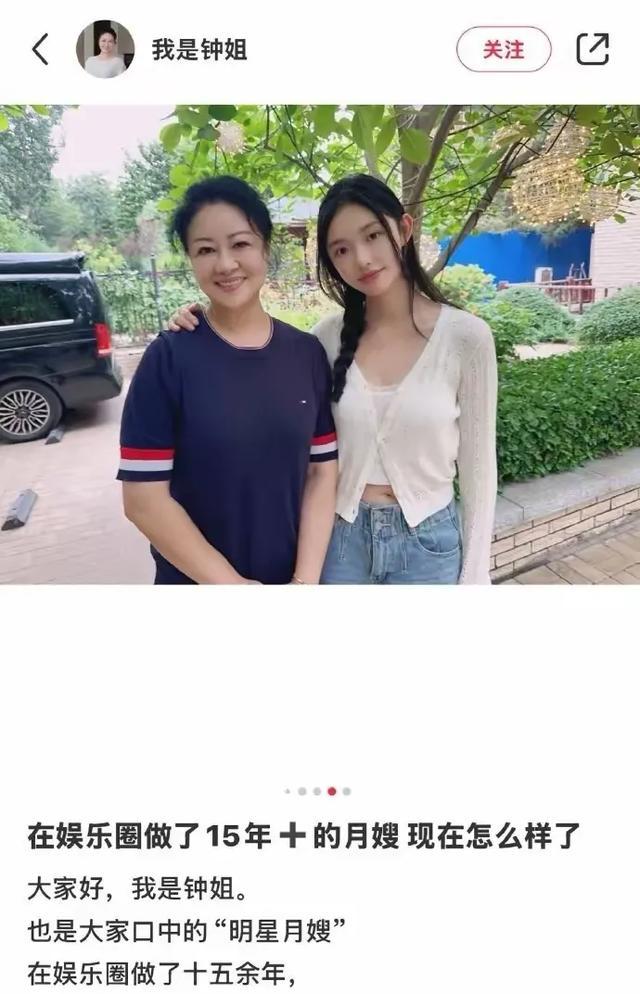Tap the image page indicator dots
This screenshot has width=640, height=994.
317,791
